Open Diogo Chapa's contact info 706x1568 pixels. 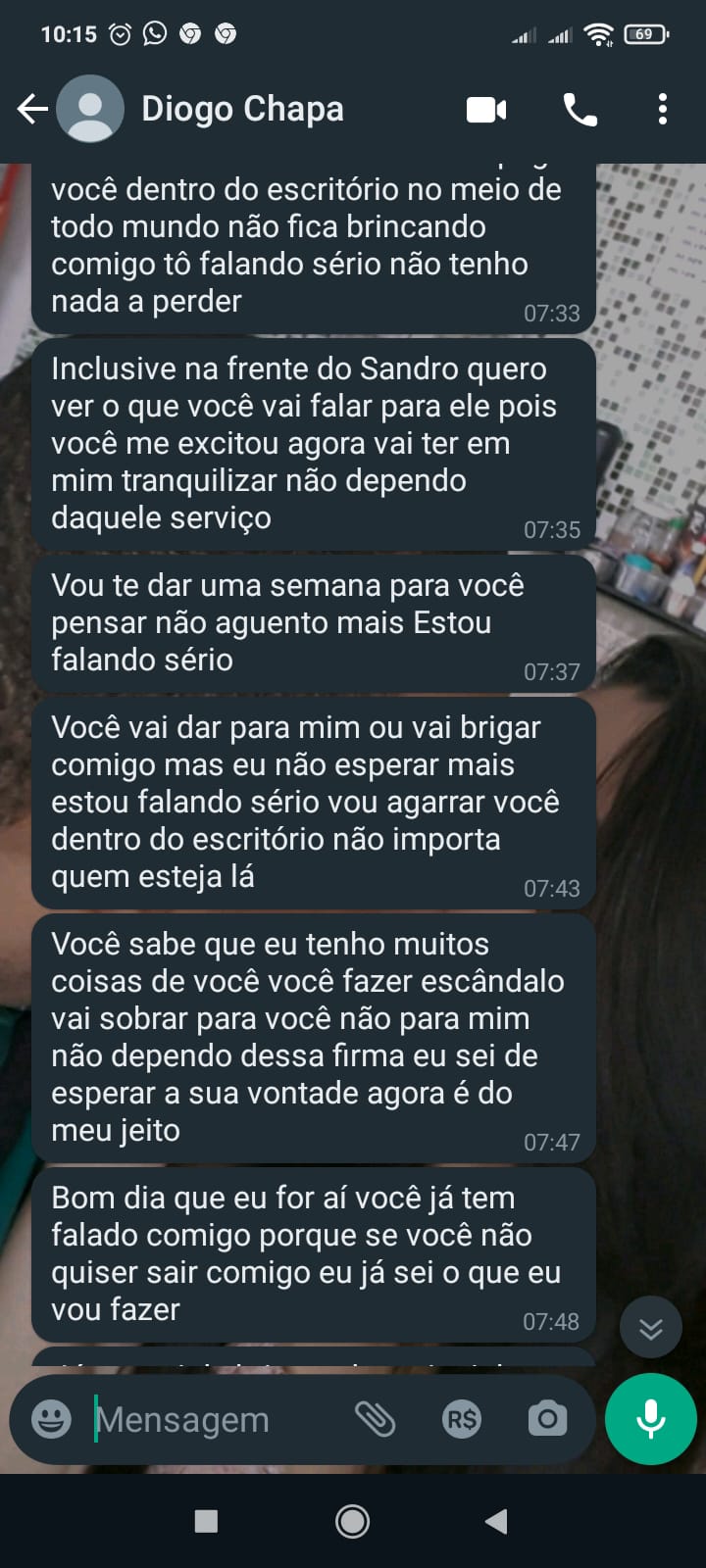(242, 109)
